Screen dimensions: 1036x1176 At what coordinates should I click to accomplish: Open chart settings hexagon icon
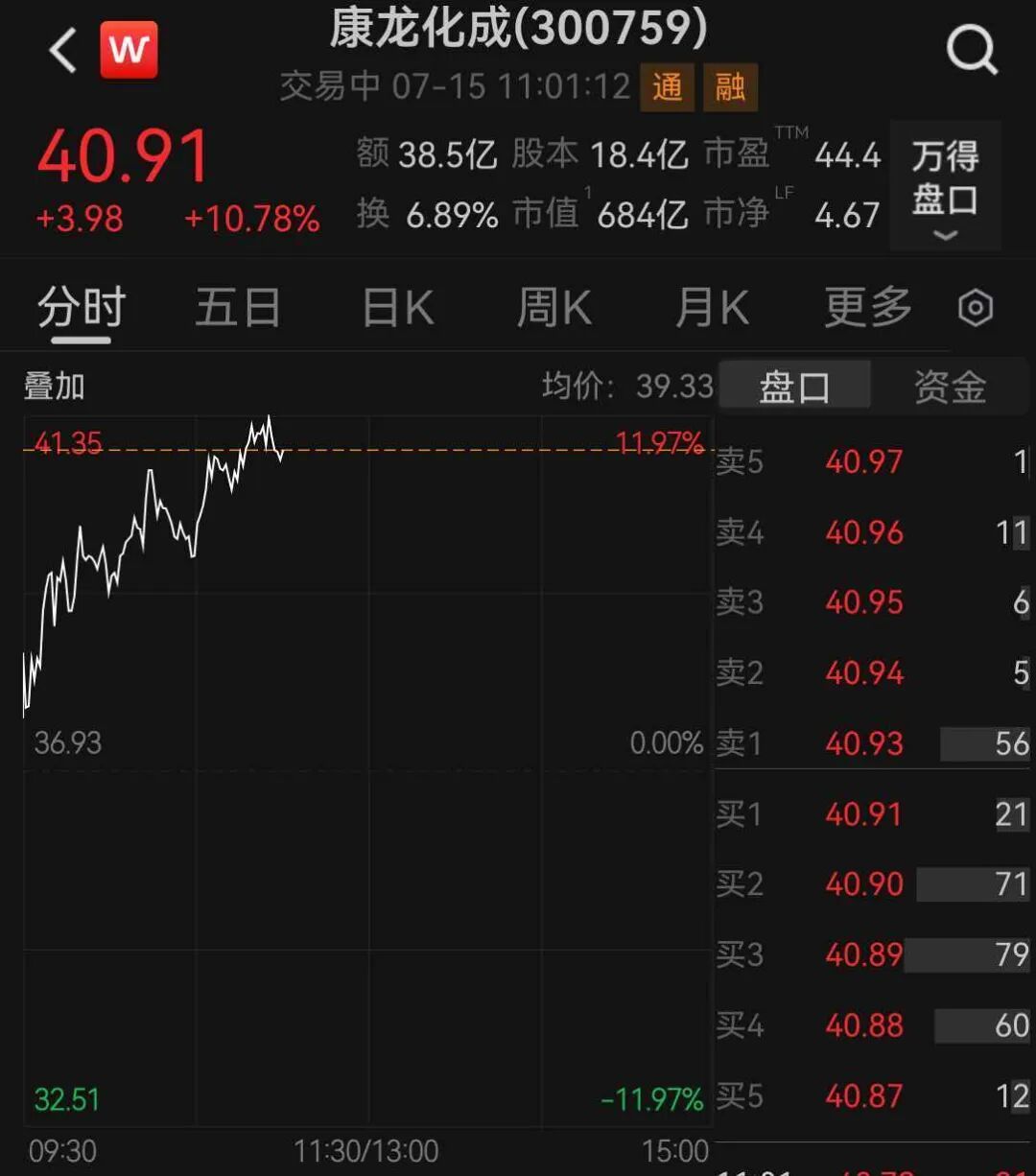pyautogui.click(x=976, y=309)
